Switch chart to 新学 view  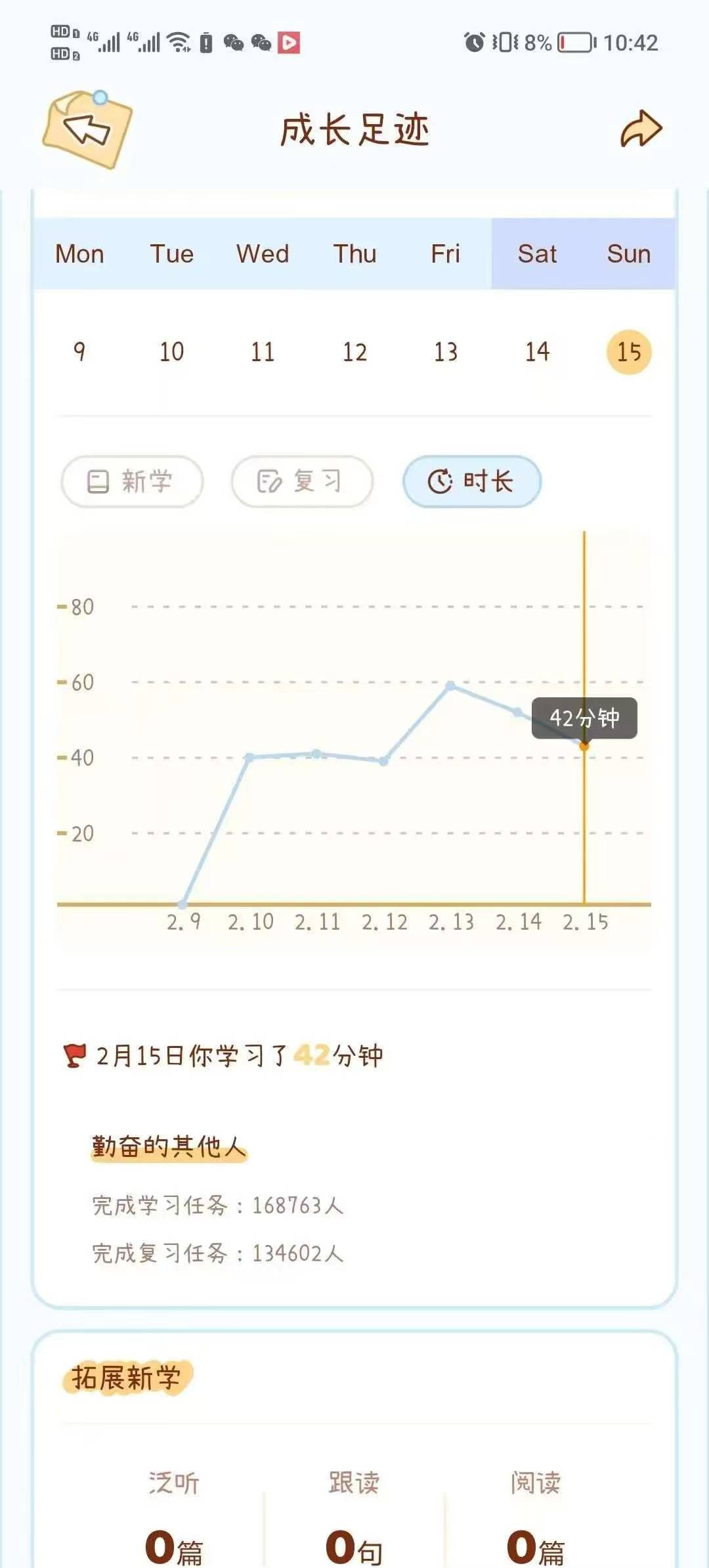(x=132, y=481)
